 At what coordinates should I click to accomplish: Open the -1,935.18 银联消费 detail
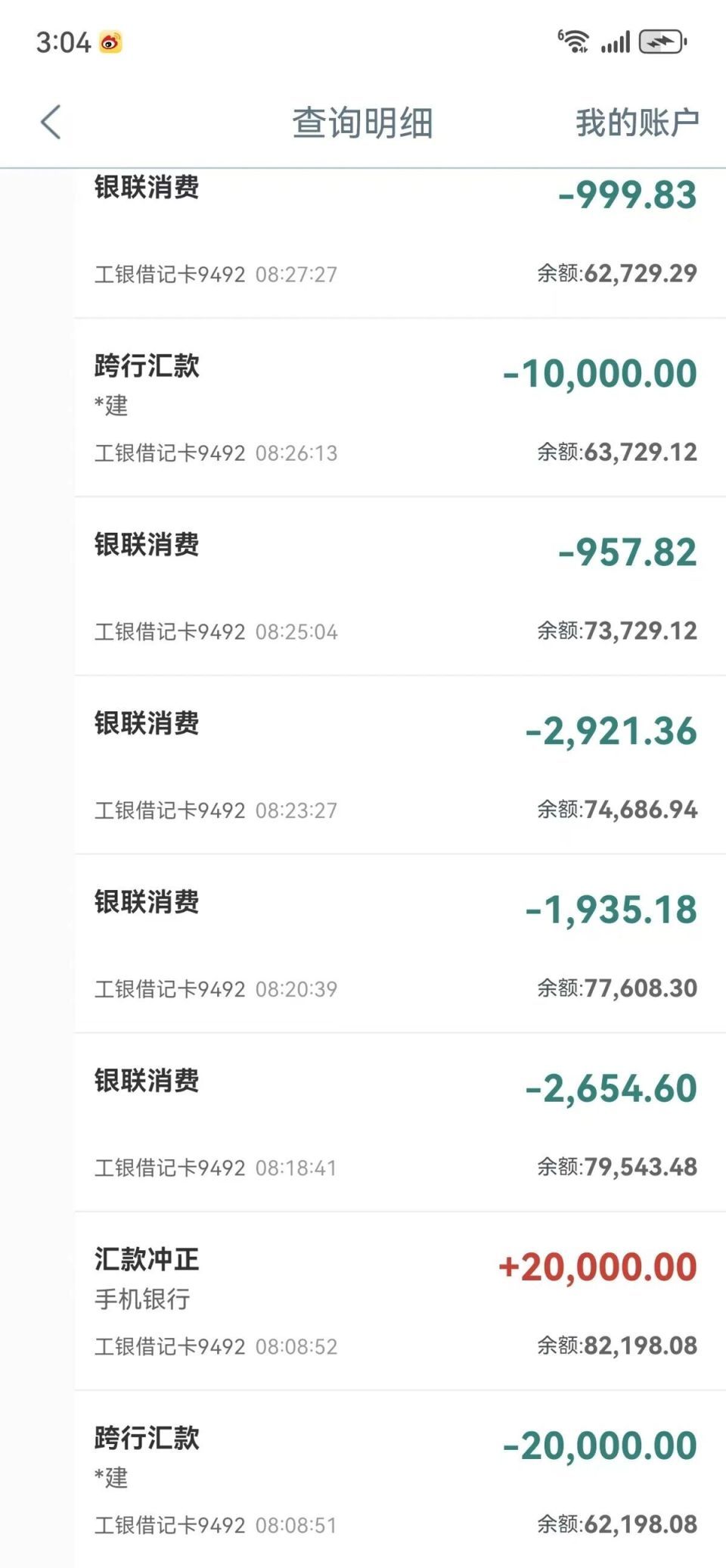pos(400,944)
